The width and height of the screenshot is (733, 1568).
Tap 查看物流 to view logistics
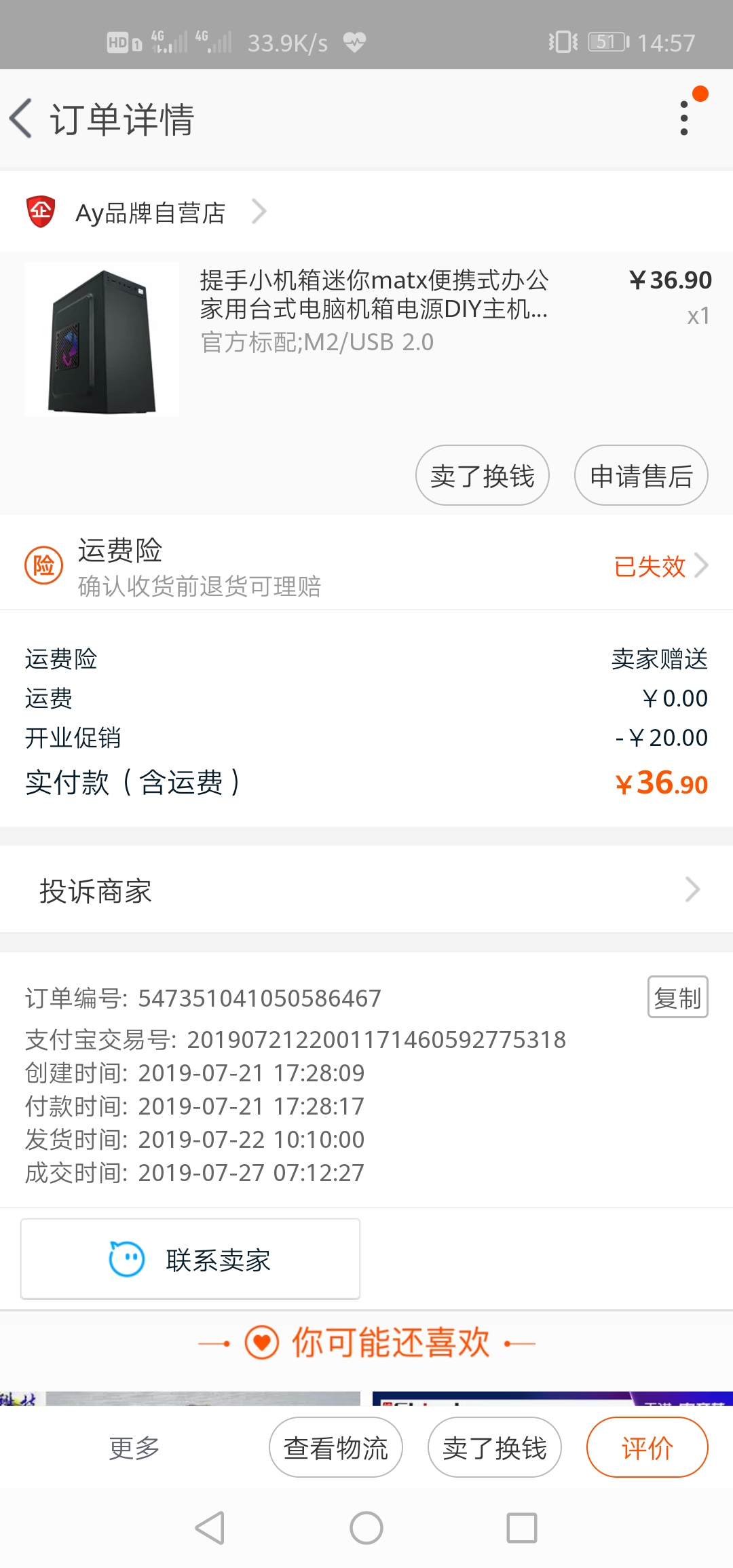pos(335,1447)
